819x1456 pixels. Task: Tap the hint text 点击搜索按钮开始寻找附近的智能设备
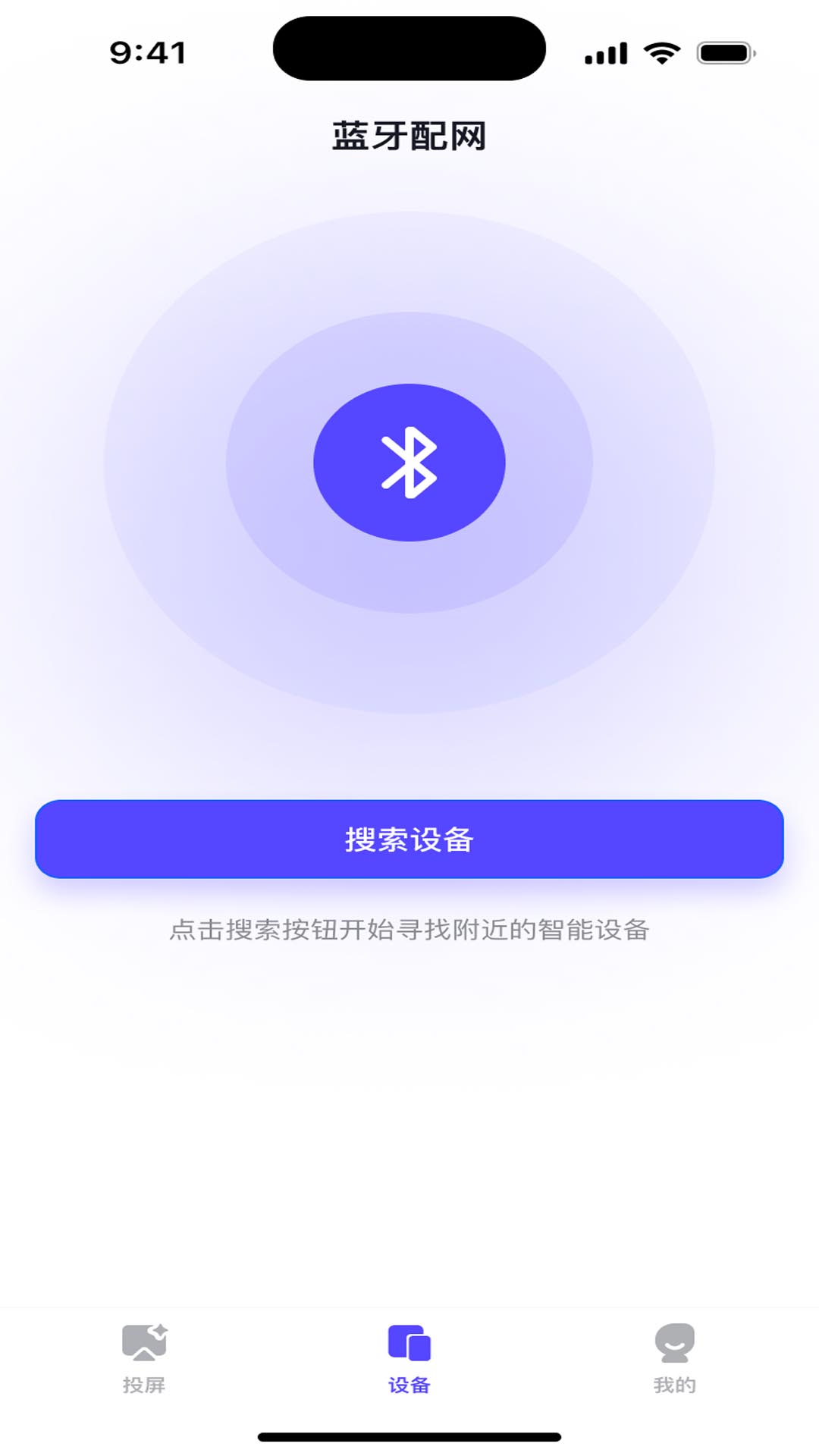point(409,929)
